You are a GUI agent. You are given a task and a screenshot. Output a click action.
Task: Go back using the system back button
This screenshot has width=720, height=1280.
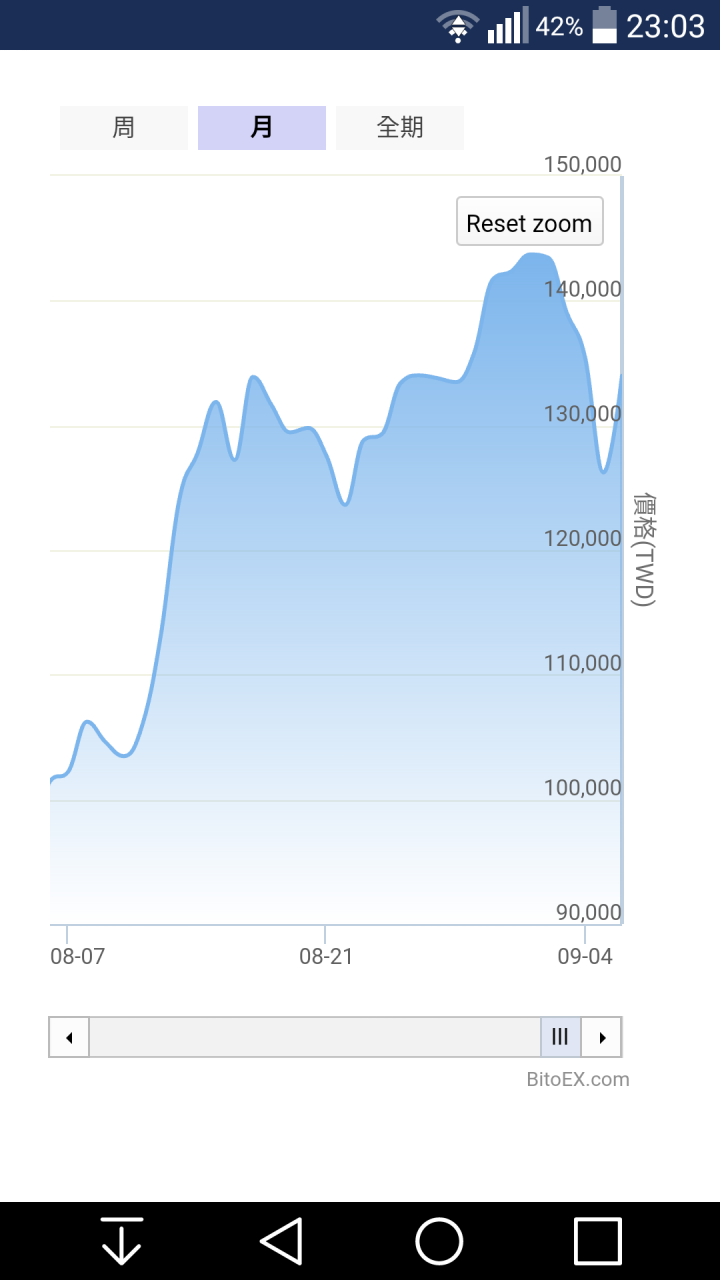pyautogui.click(x=281, y=1241)
